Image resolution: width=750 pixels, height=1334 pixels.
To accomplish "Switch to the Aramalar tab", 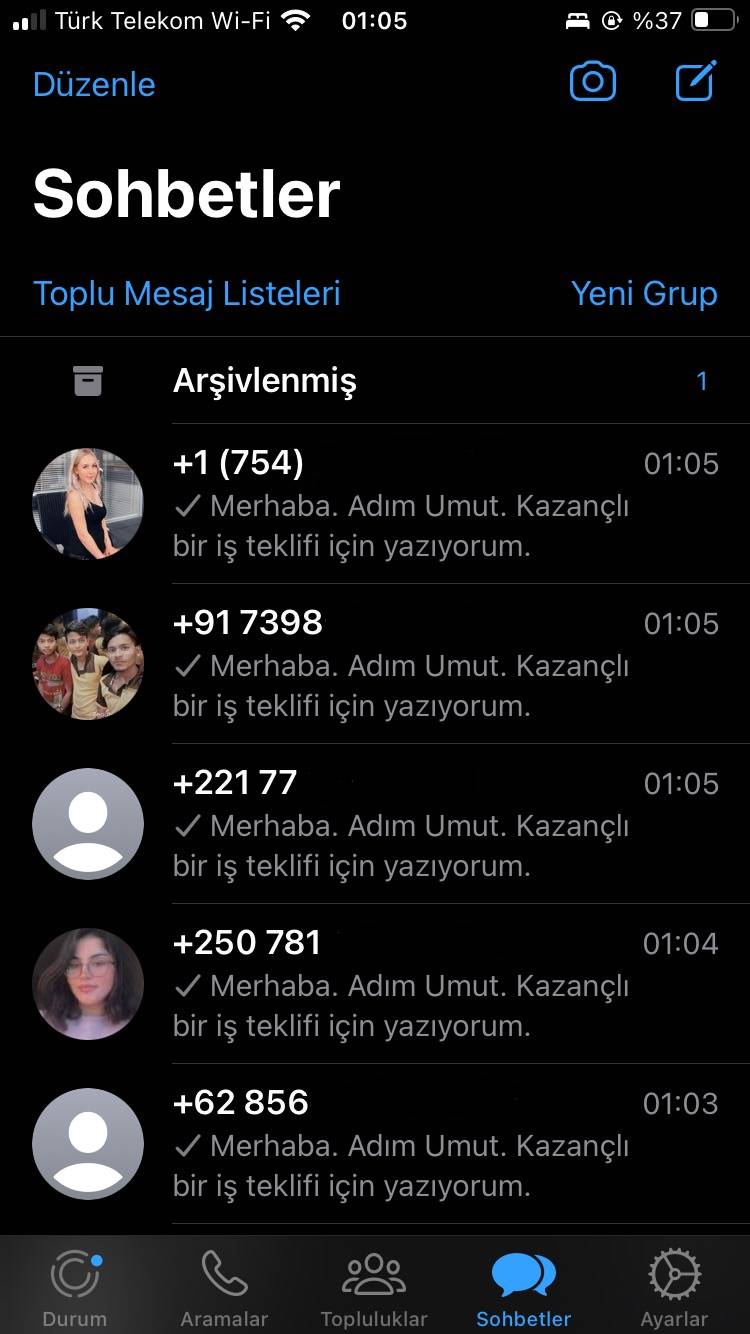I will click(x=224, y=1289).
